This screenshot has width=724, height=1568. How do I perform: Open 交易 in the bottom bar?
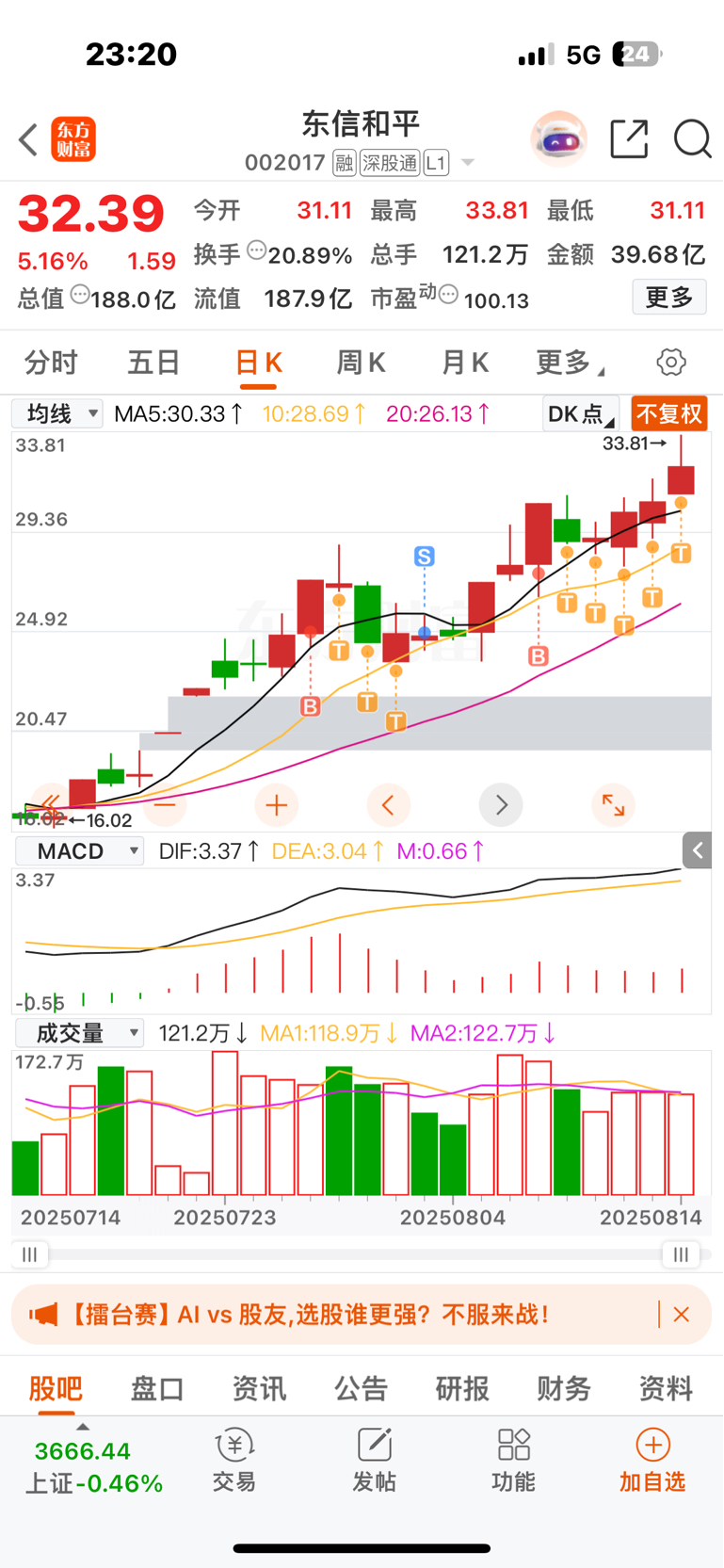point(234,1461)
